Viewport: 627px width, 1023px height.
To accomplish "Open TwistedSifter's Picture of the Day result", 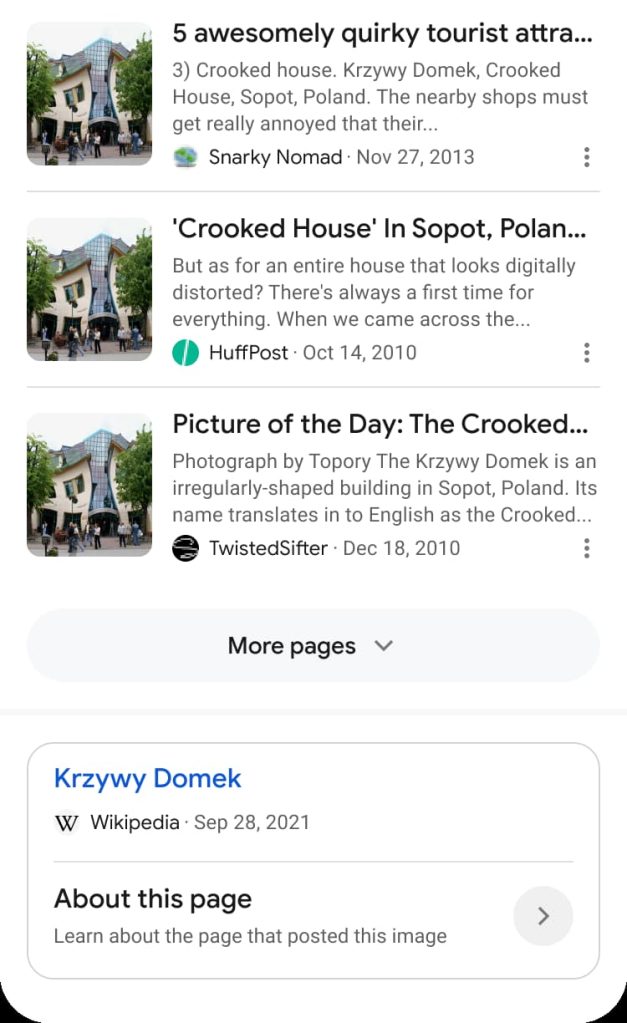I will click(379, 424).
